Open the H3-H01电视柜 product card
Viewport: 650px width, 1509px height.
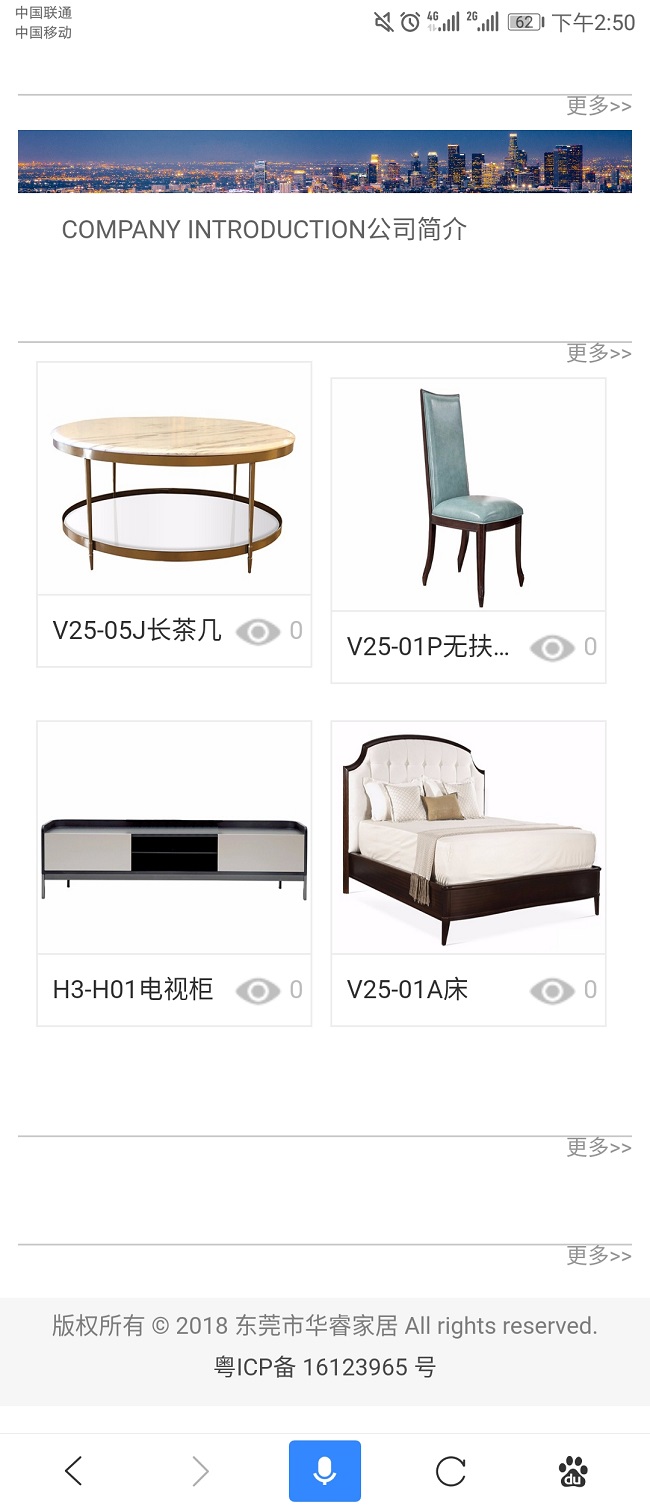(x=173, y=872)
